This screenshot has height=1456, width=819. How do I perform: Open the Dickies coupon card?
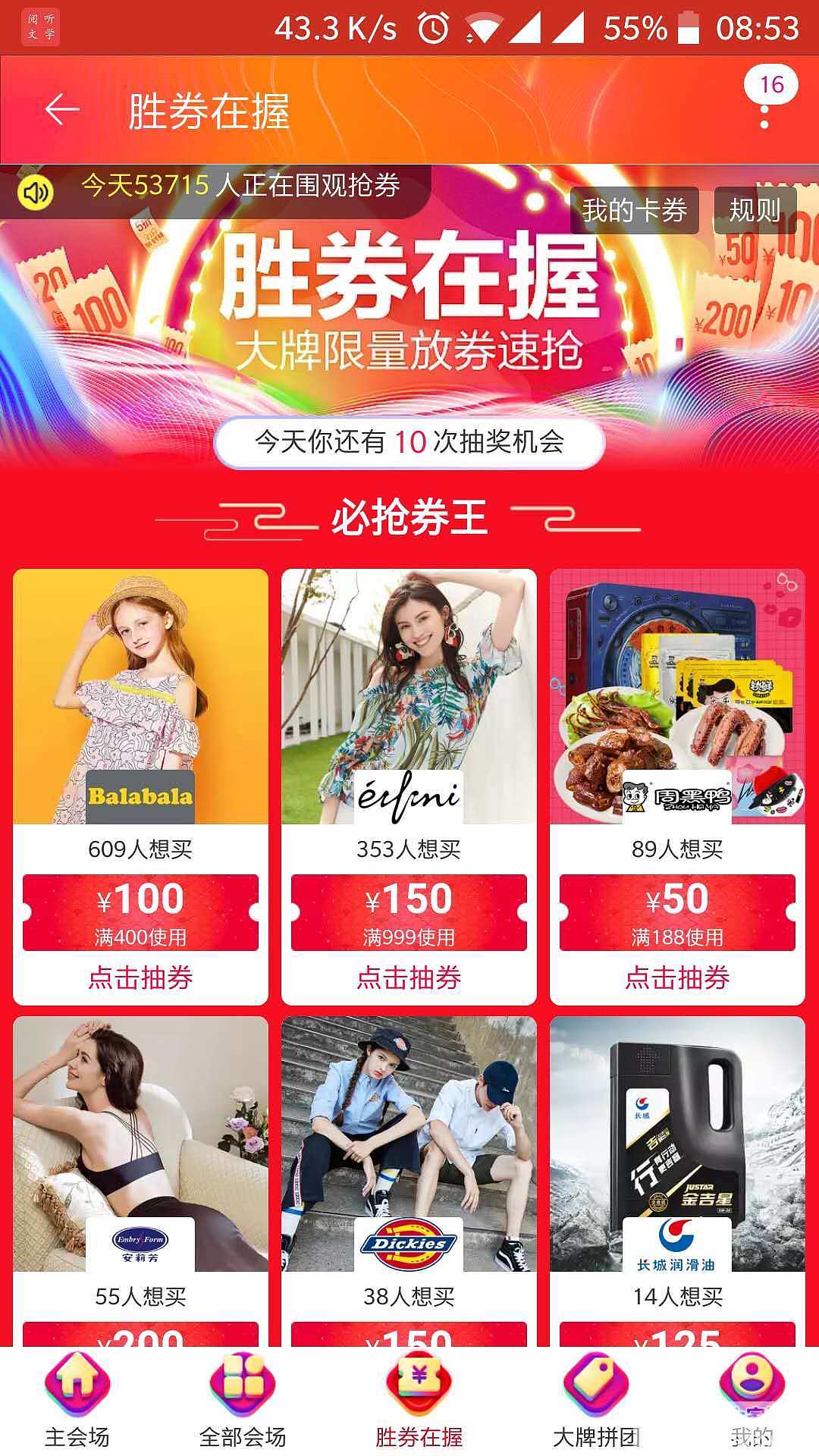(409, 1145)
